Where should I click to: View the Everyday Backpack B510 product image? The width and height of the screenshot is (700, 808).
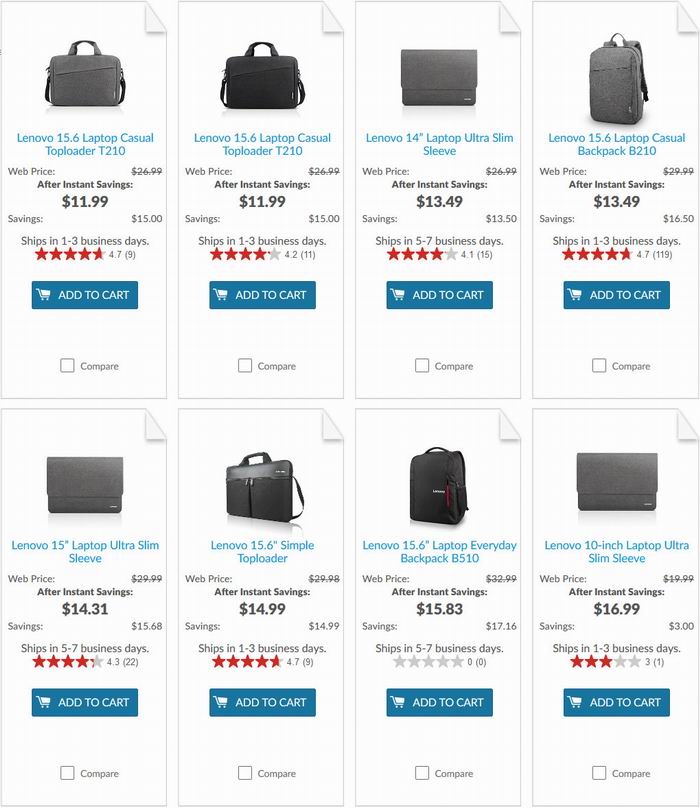[439, 487]
